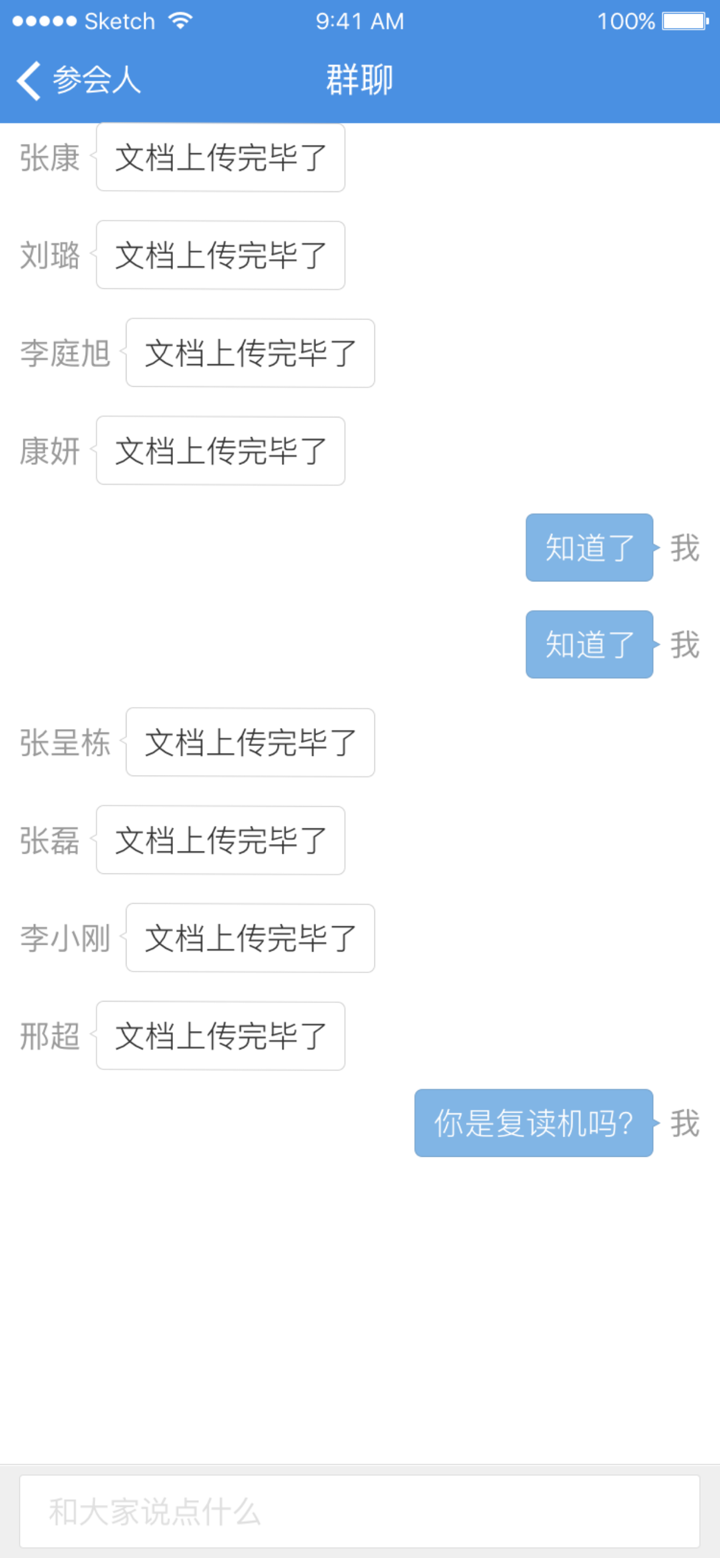The height and width of the screenshot is (1558, 720).
Task: Tap the second 知道了 blue bubble
Action: point(589,645)
